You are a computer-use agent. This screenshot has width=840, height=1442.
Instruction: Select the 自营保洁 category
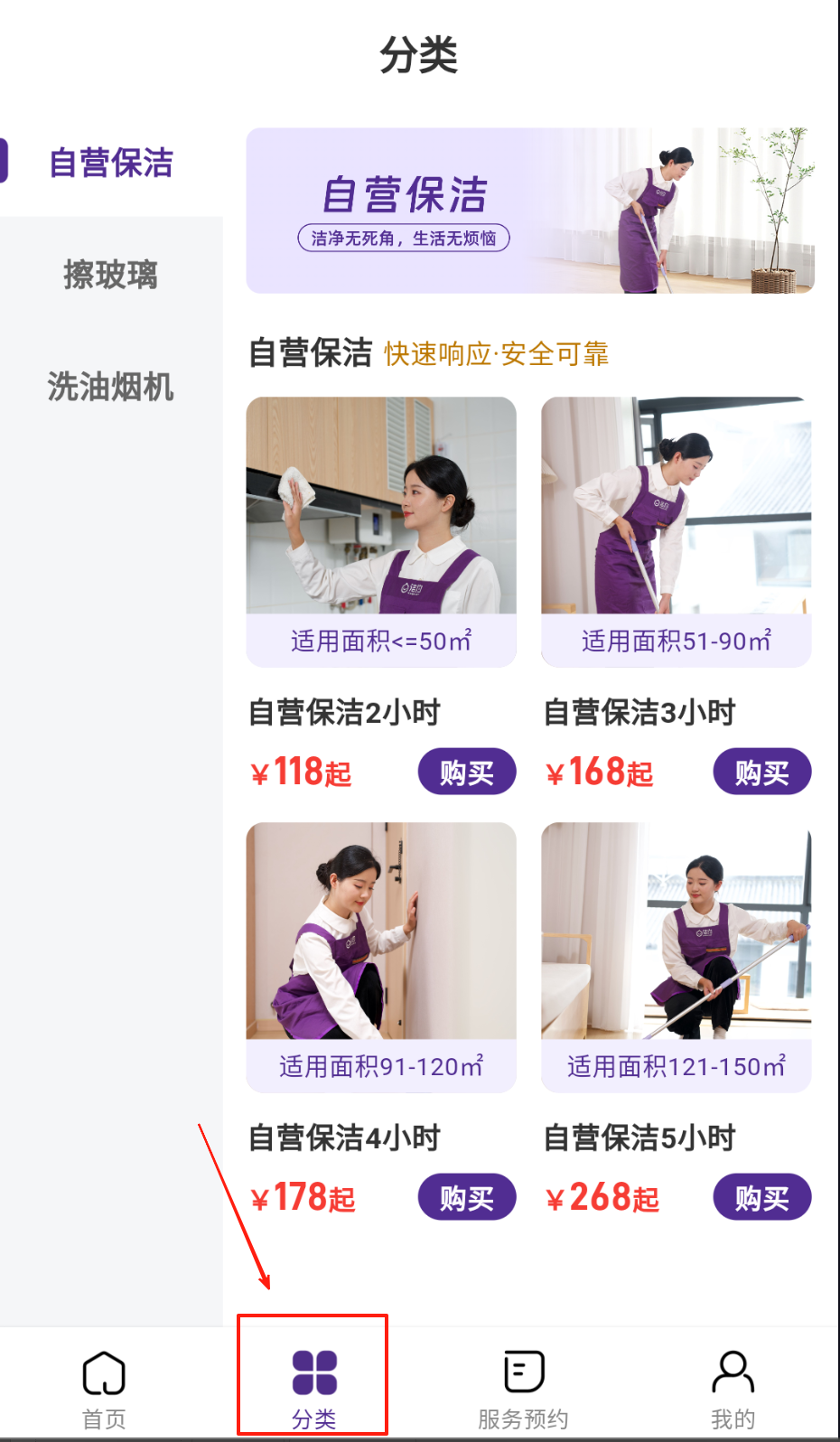[x=110, y=163]
